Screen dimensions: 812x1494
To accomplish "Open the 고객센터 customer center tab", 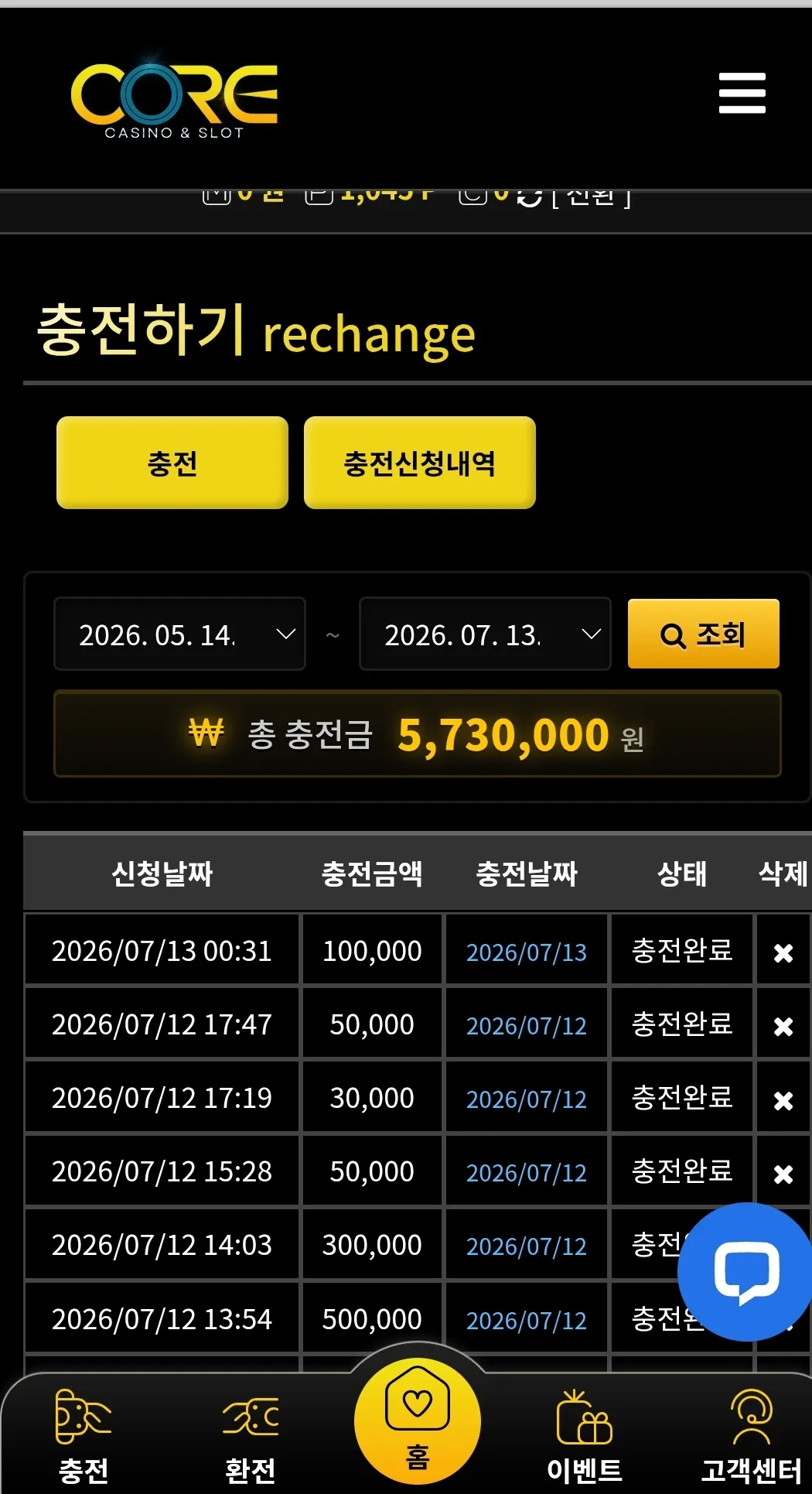I will point(752,1437).
